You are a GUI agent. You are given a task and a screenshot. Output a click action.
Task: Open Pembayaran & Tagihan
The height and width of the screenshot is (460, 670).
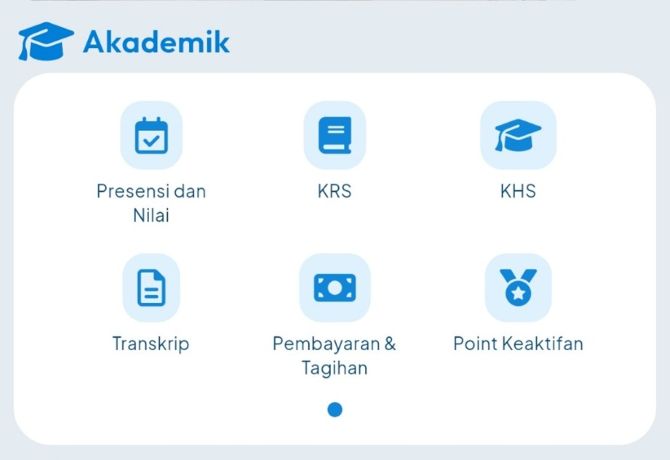(334, 288)
